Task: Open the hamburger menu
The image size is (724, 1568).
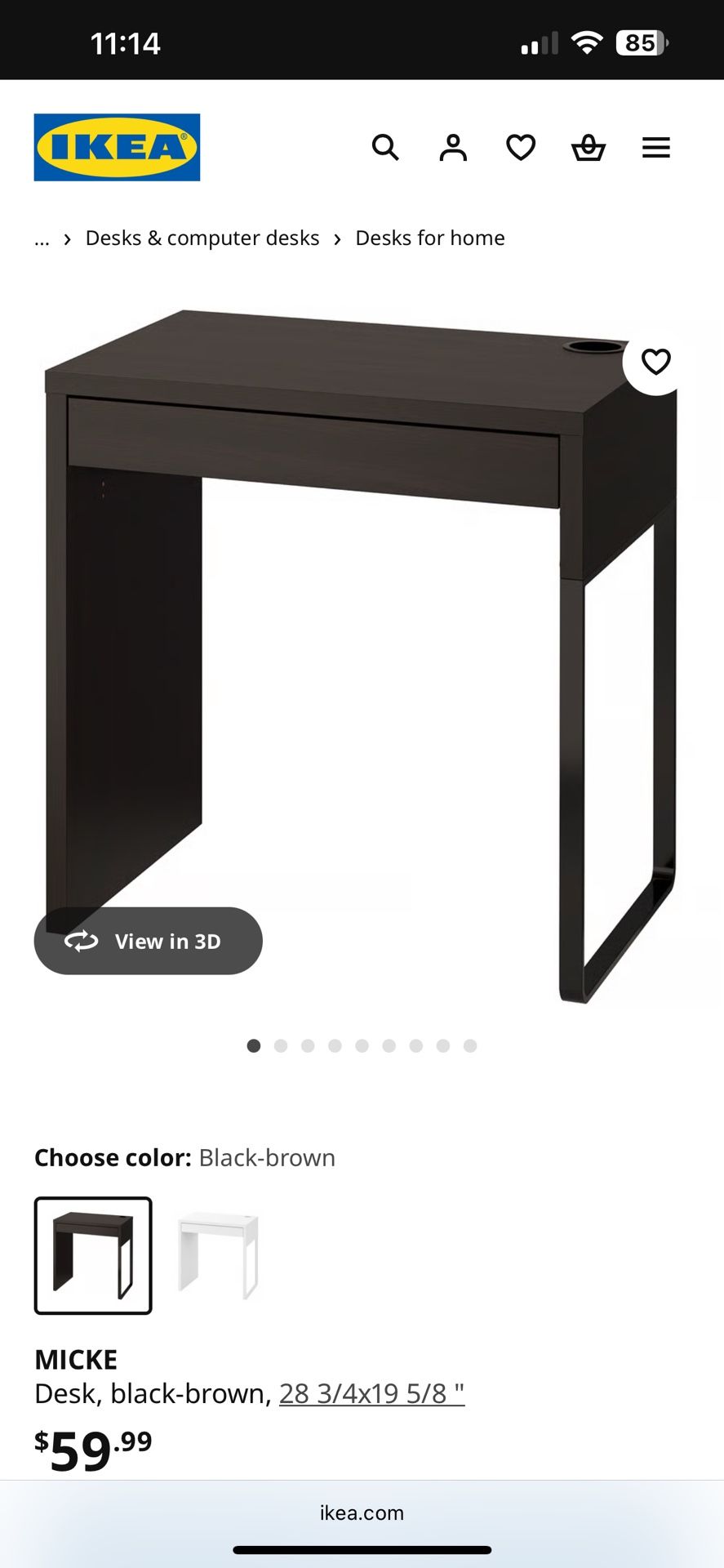Action: point(655,148)
